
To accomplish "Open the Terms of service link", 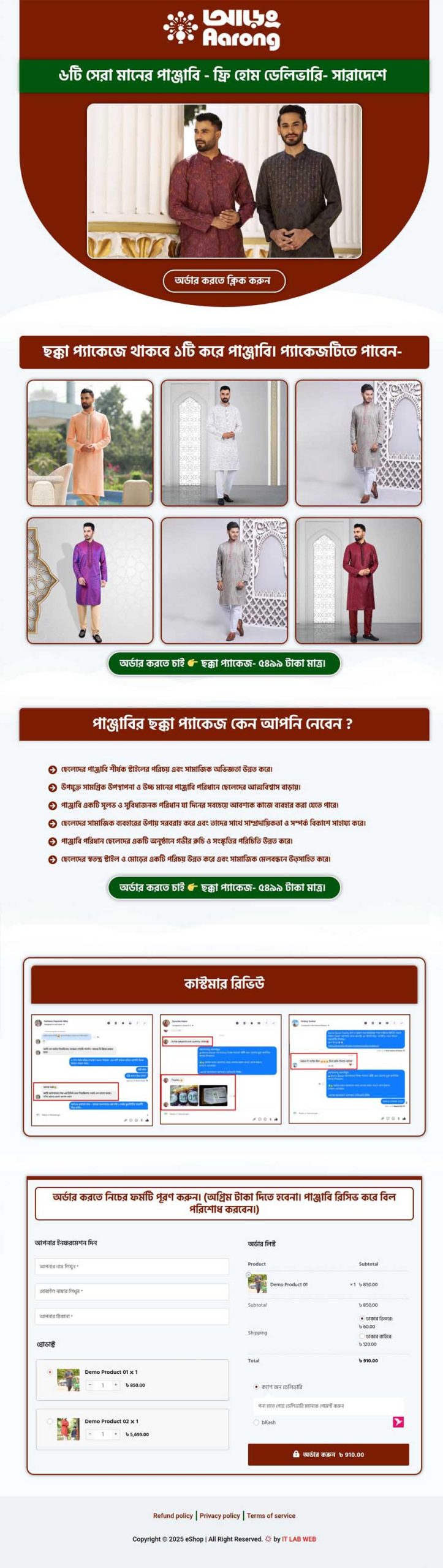I will 271,1515.
